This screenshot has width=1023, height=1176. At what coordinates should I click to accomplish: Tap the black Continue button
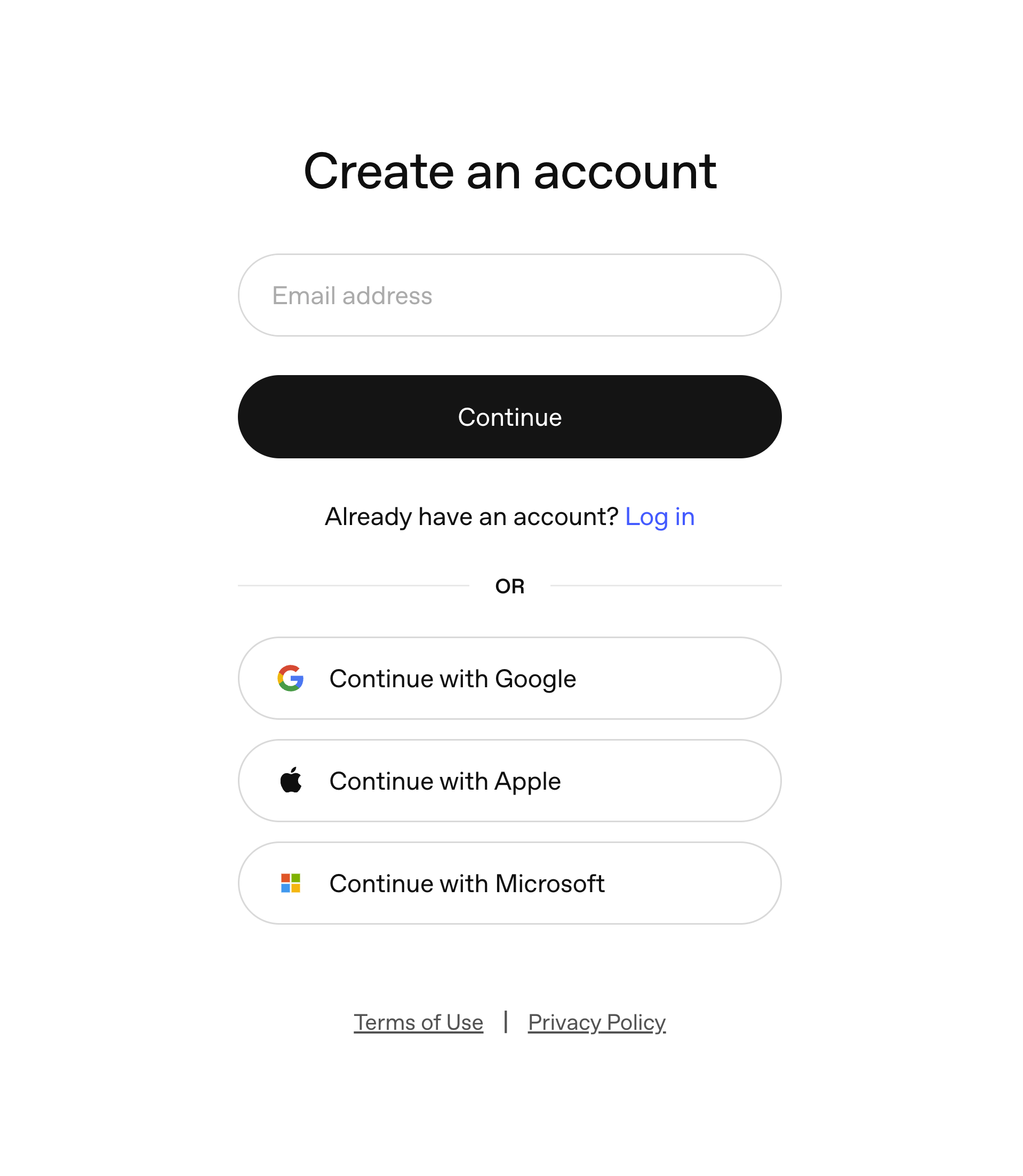pos(510,417)
